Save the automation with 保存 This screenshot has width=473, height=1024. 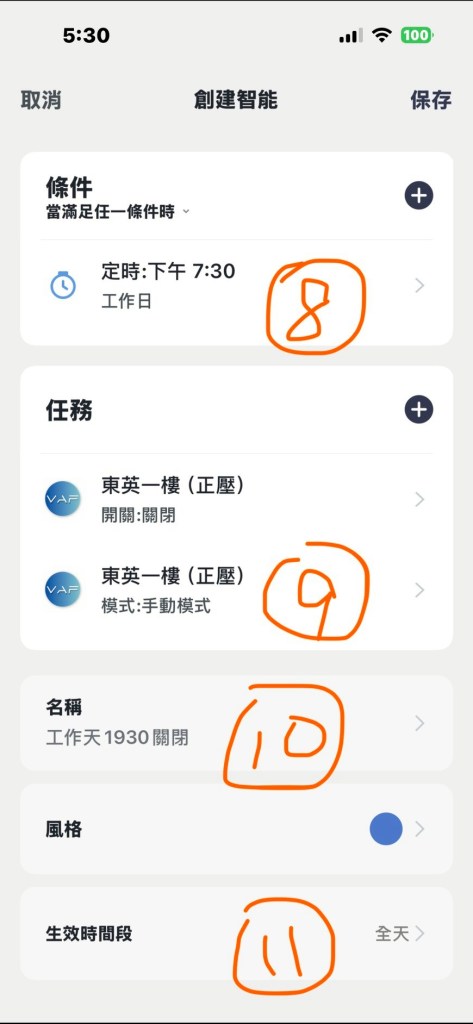click(x=431, y=100)
